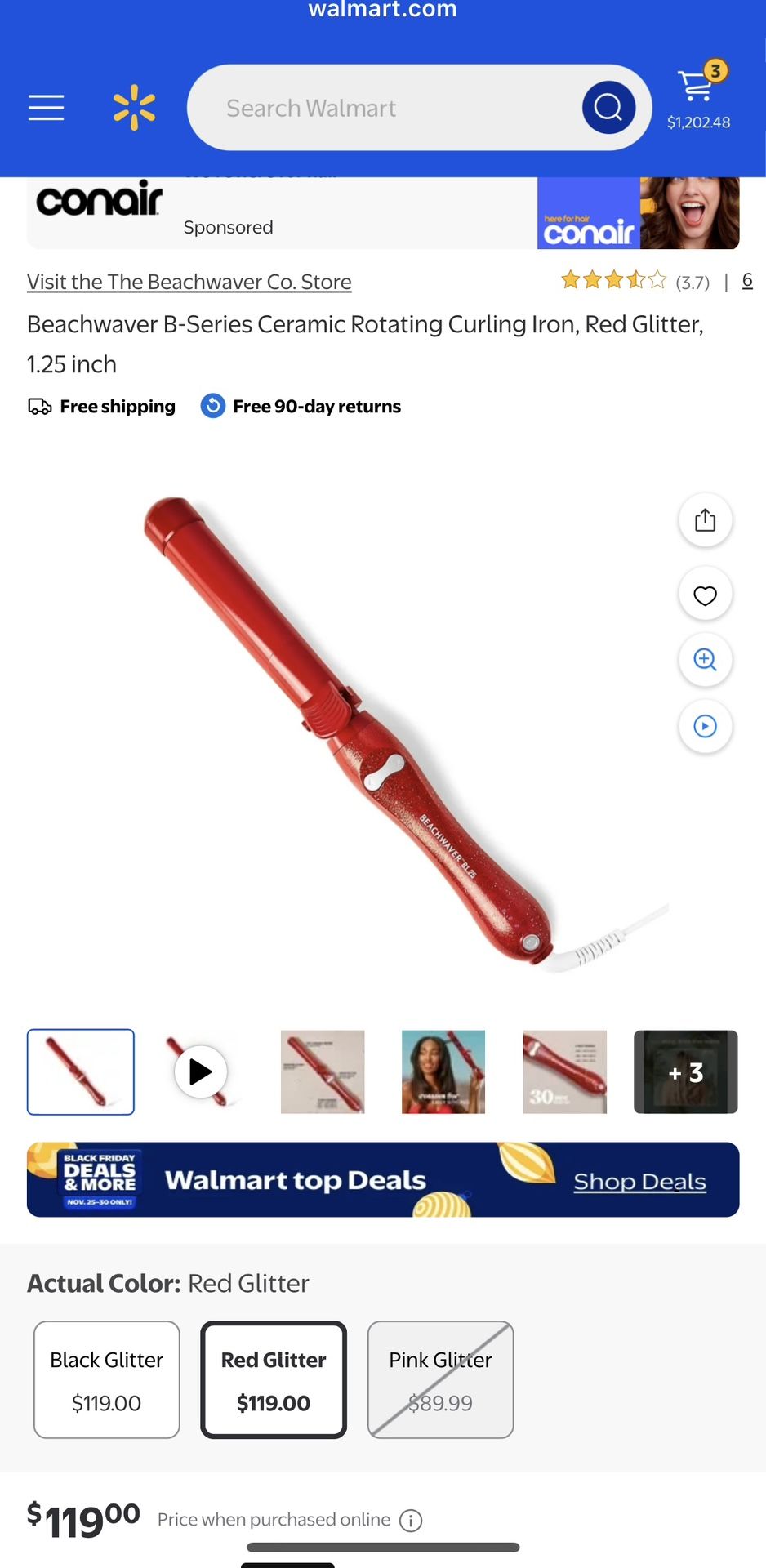
Task: Open the hamburger navigation menu
Action: coord(46,108)
